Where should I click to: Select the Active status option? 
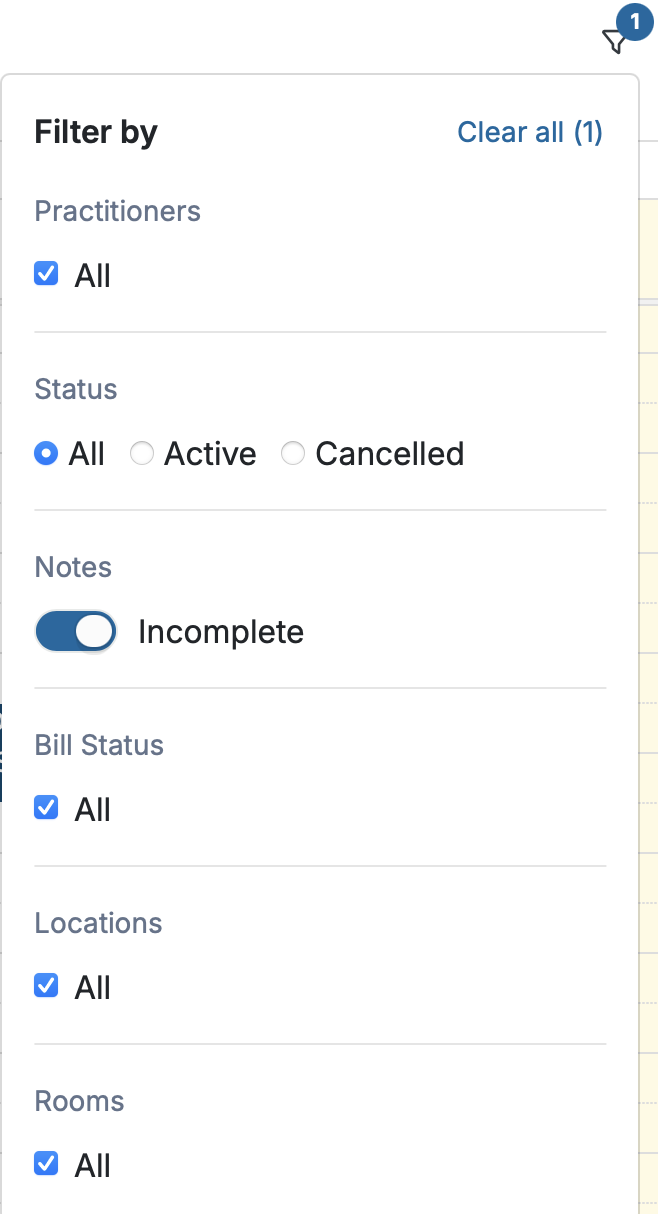click(x=142, y=454)
